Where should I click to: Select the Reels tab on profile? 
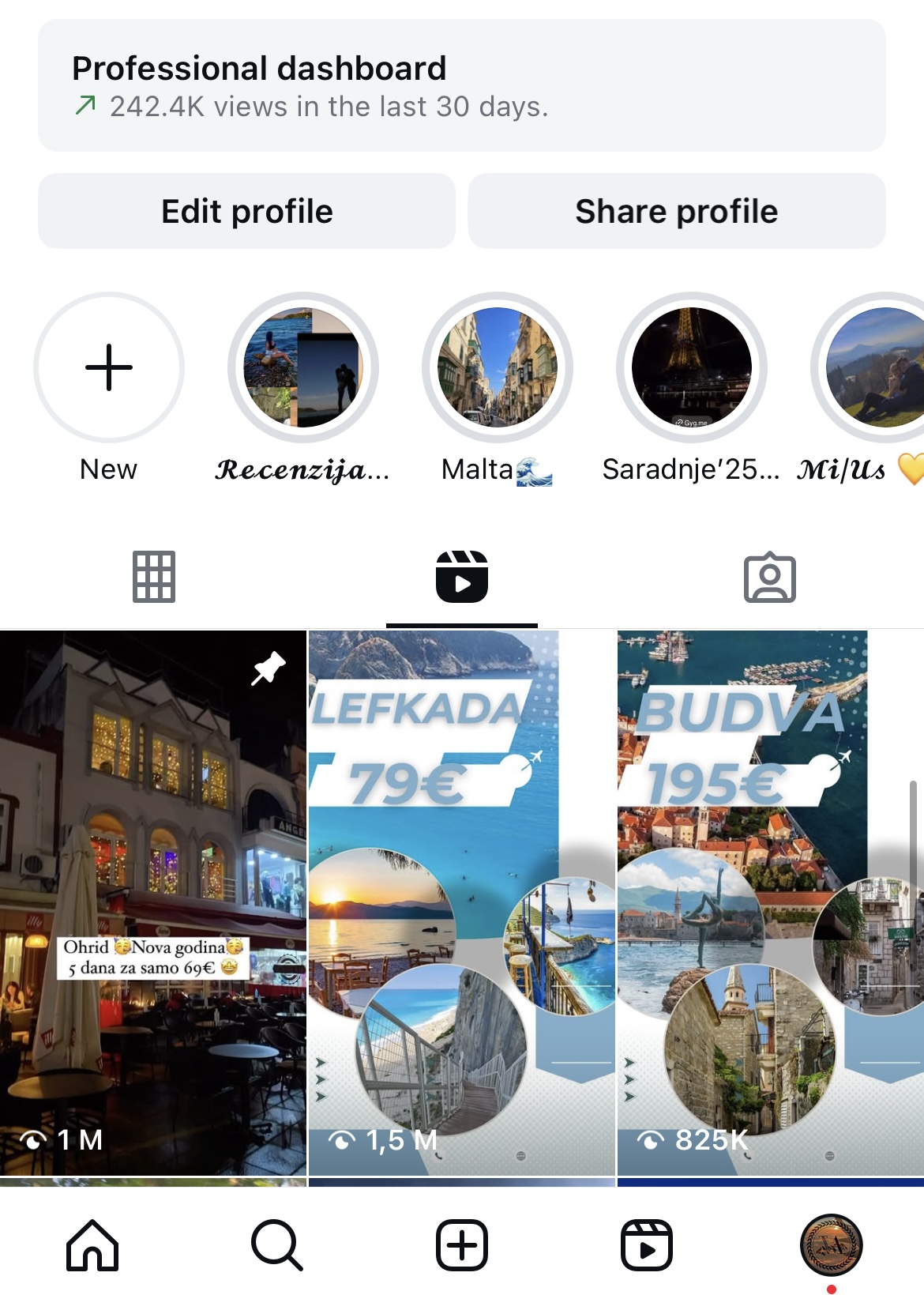[x=462, y=577]
